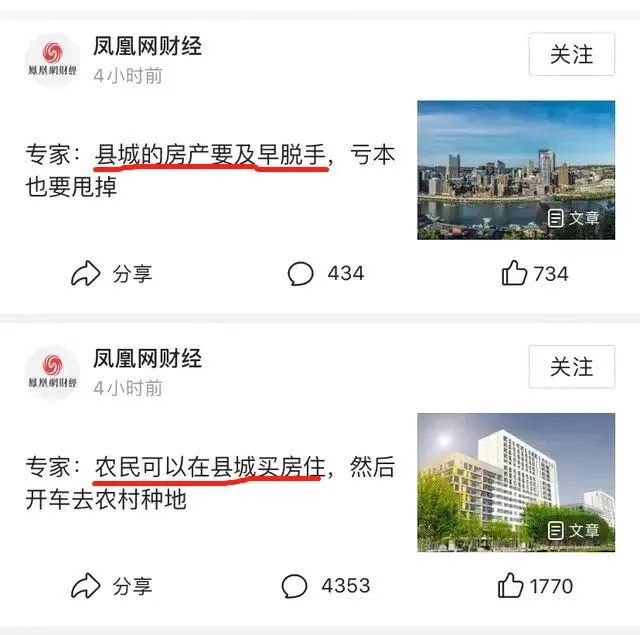Share the 农民可以在县城买房住 post
Image resolution: width=640 pixels, height=635 pixels.
(111, 585)
